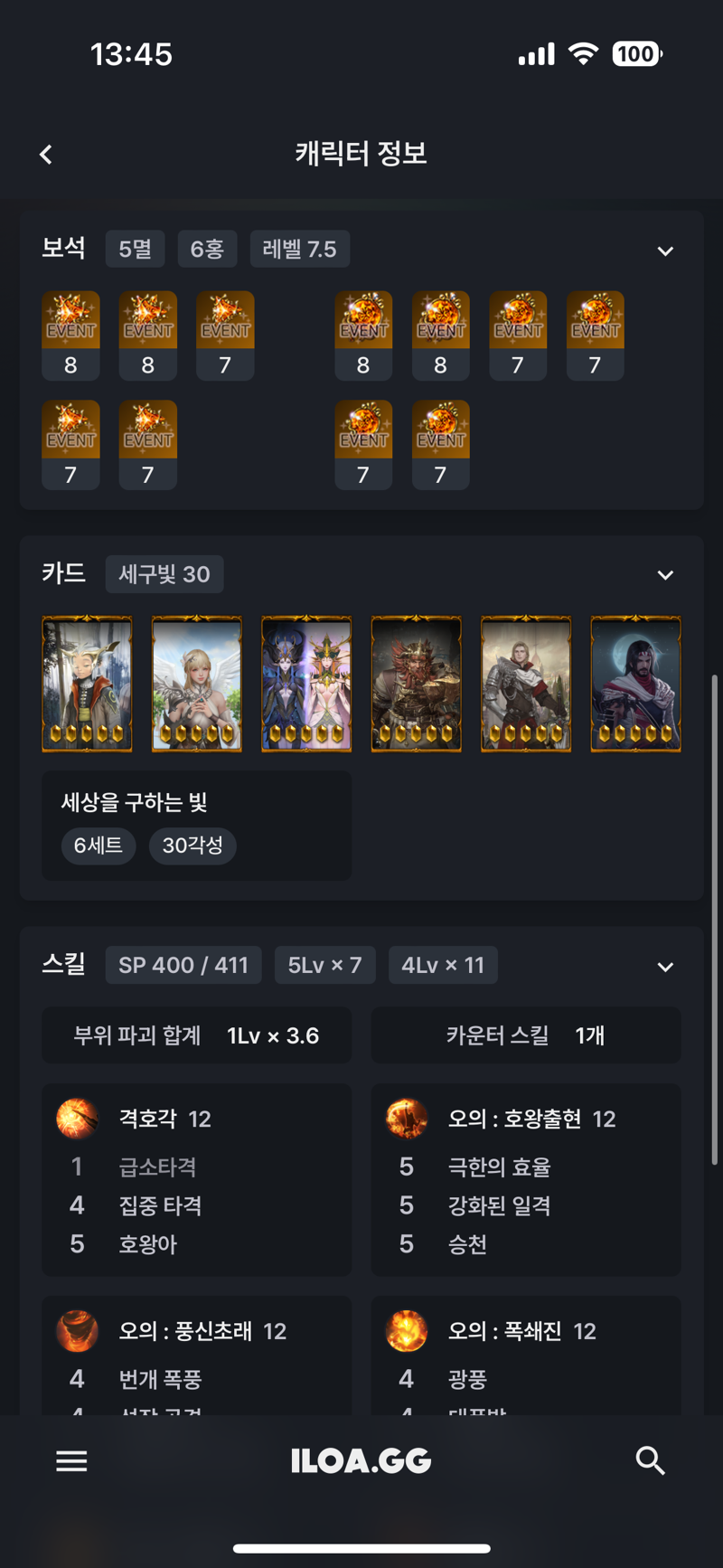The height and width of the screenshot is (1568, 723).
Task: Open the 오의 : 호왕출현 skill card
Action: (x=525, y=1179)
